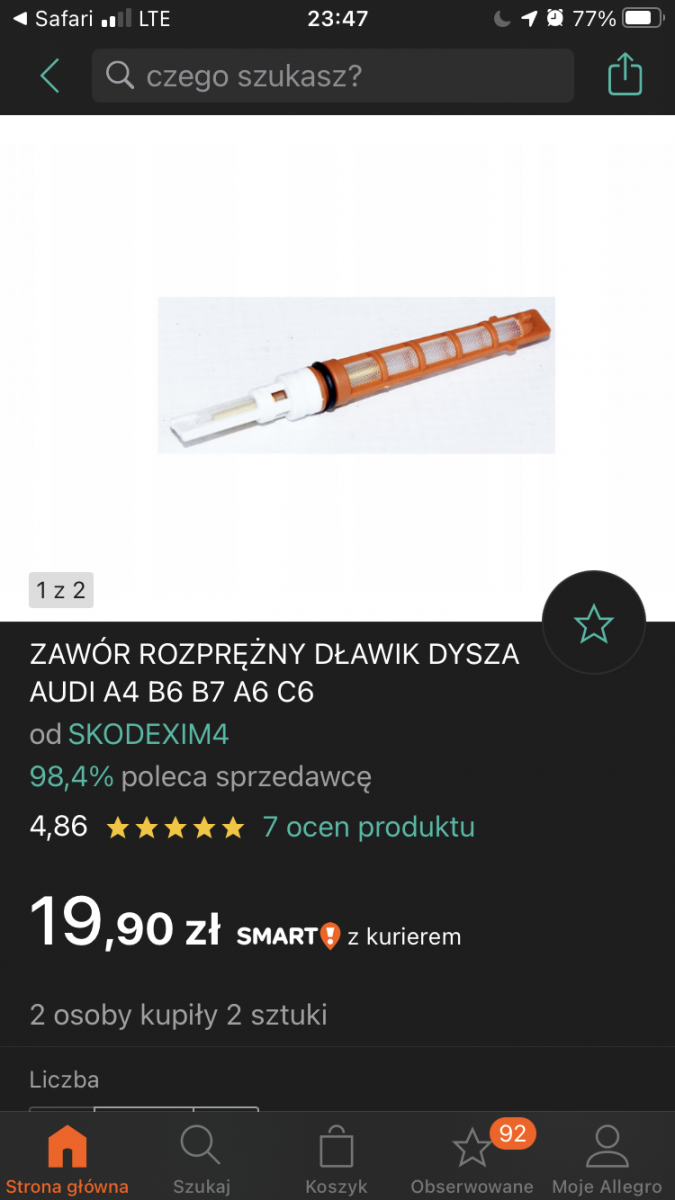Go back using the arrow icon

point(50,76)
